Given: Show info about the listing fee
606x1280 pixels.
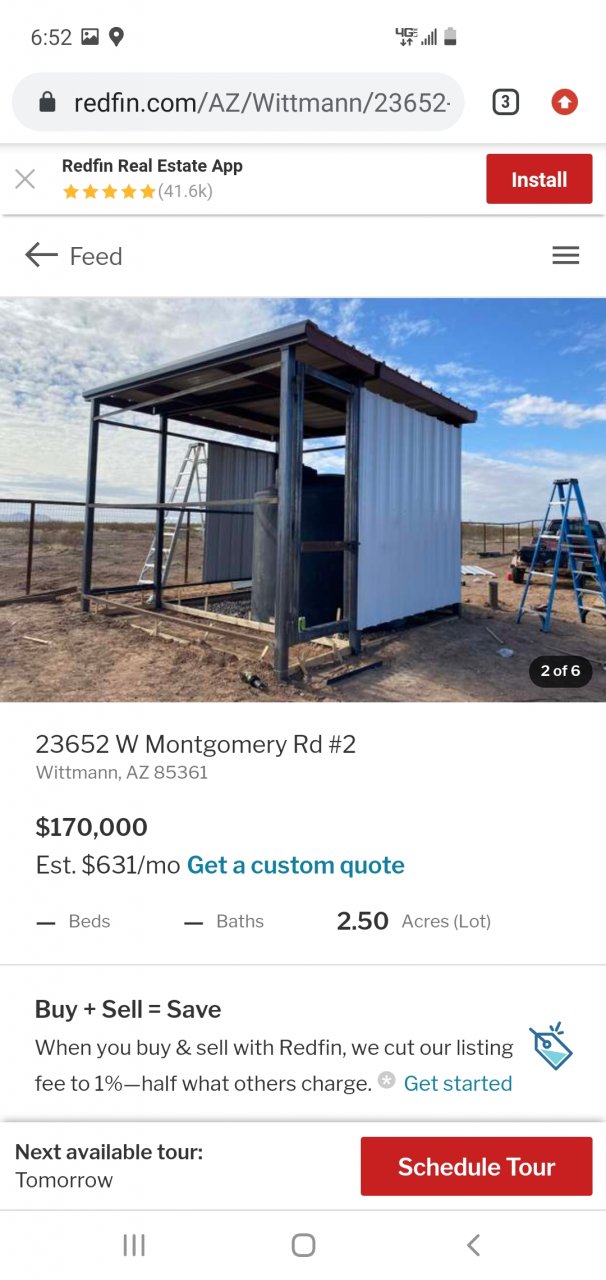Looking at the screenshot, I should click(x=387, y=1081).
